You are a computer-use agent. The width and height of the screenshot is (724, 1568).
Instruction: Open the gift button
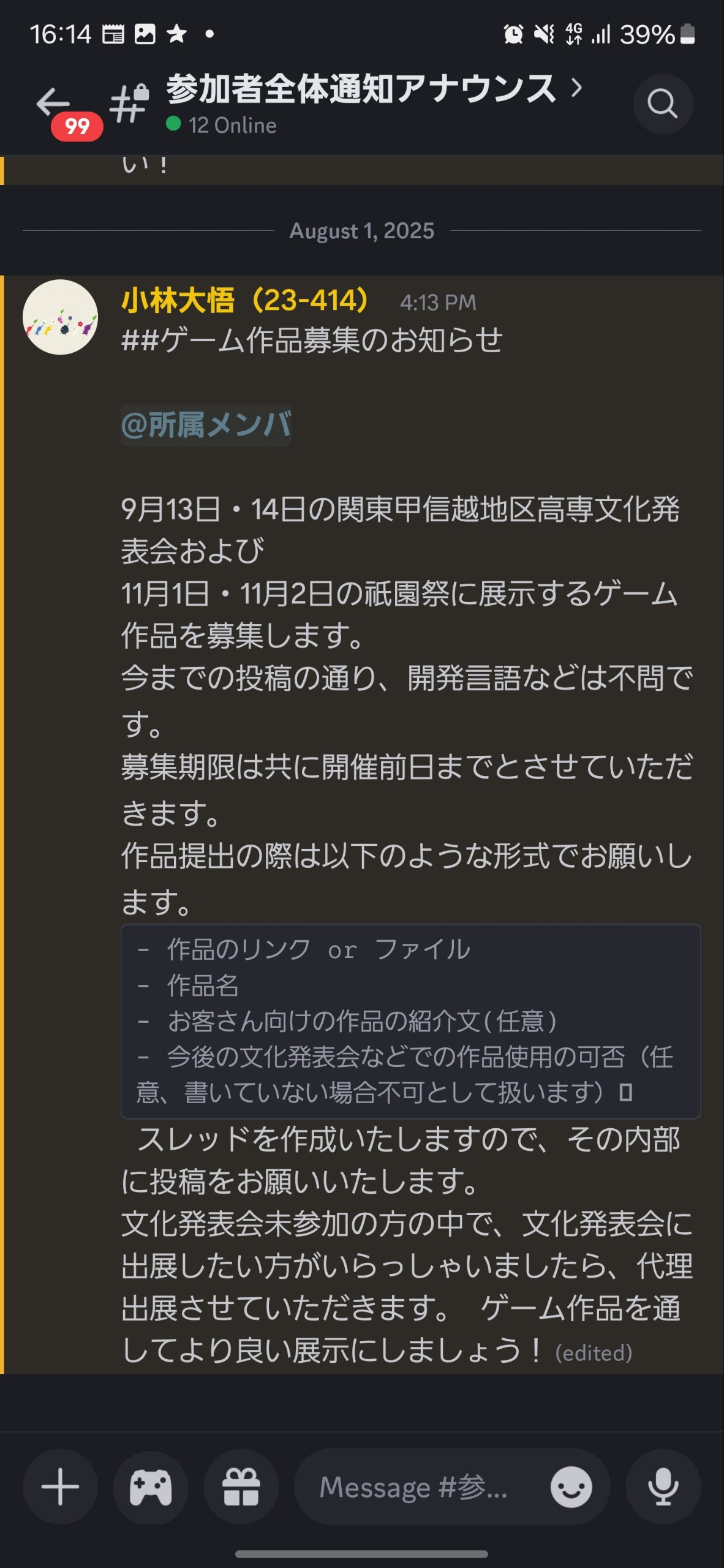point(241,1487)
